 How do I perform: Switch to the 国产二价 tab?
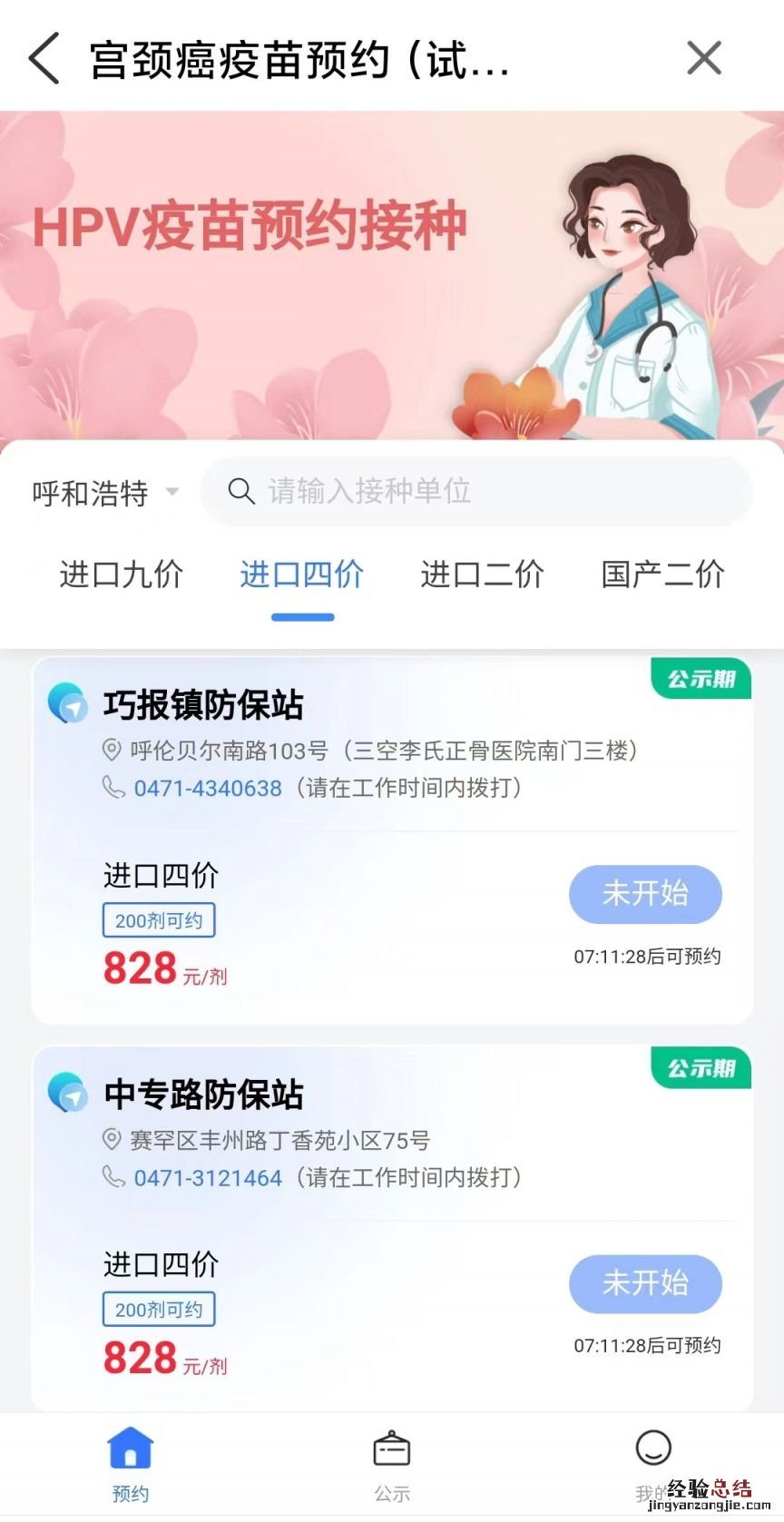point(662,574)
